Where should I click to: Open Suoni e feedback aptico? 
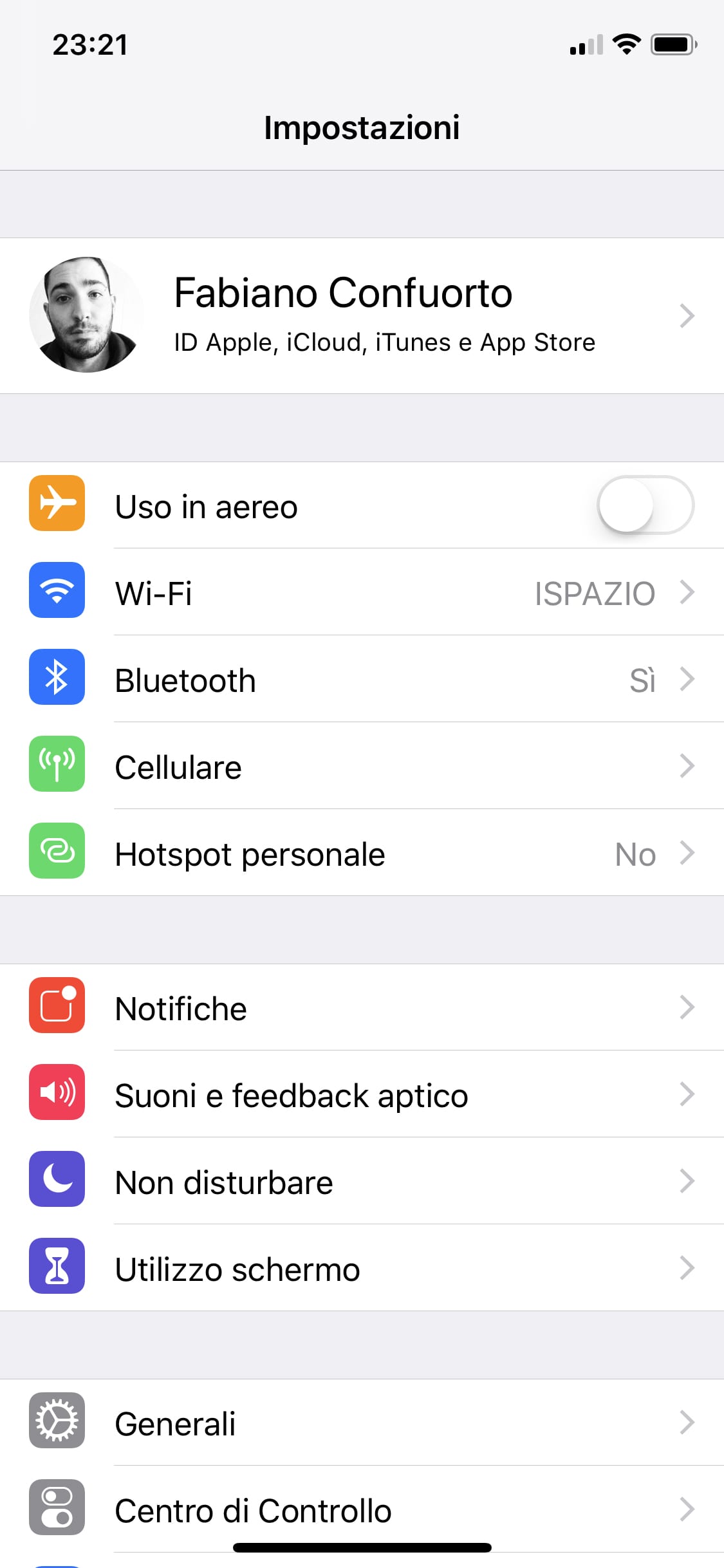point(362,1094)
